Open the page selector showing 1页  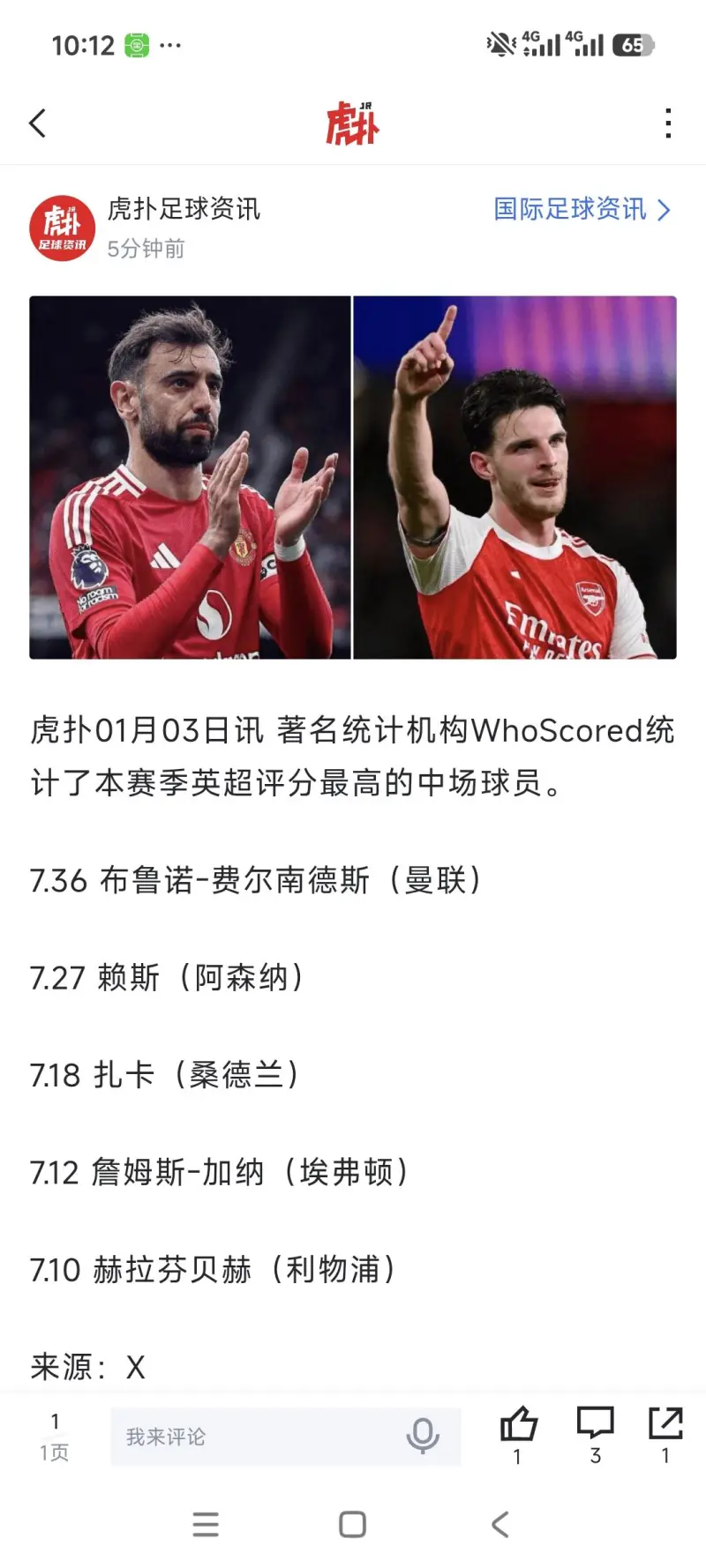pyautogui.click(x=54, y=1437)
